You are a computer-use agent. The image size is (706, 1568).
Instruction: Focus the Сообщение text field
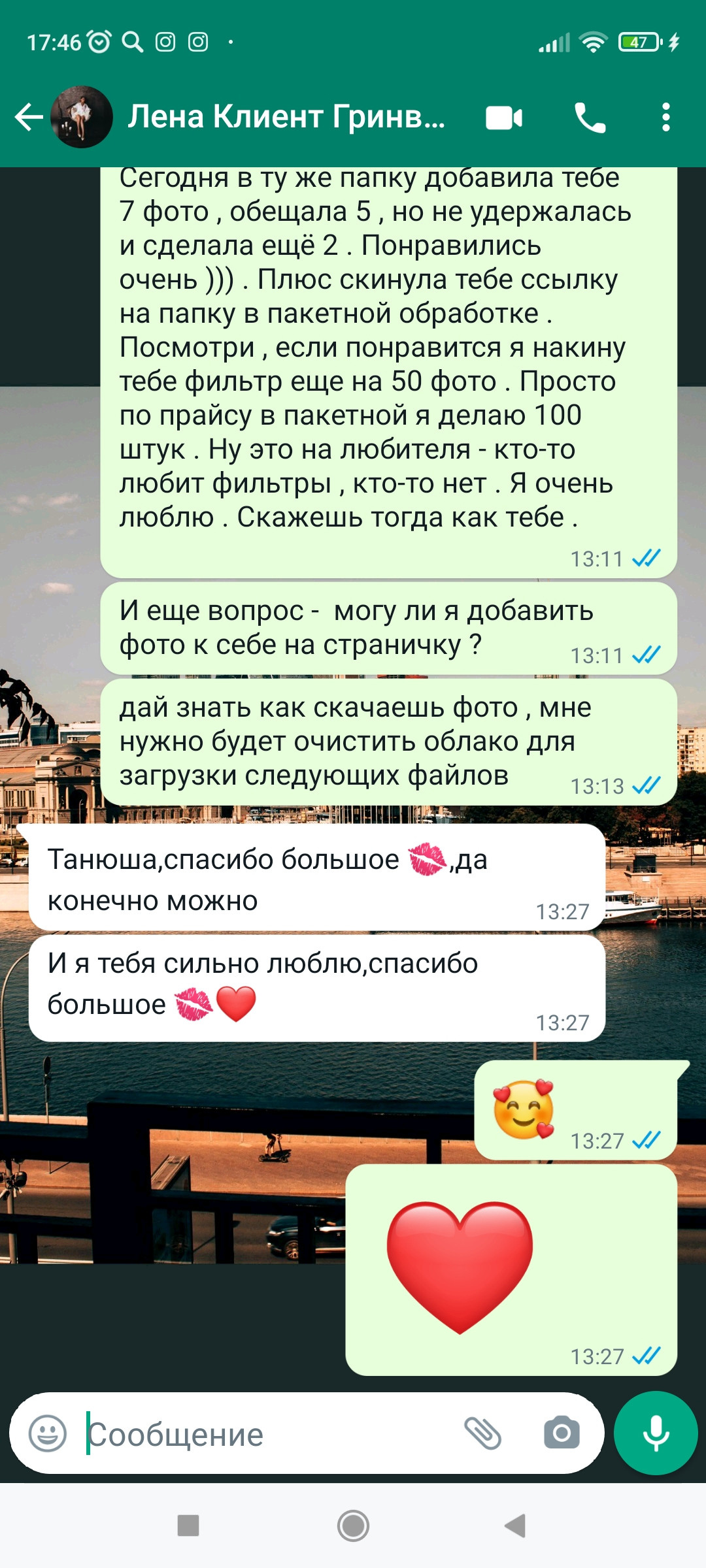coord(268,1433)
